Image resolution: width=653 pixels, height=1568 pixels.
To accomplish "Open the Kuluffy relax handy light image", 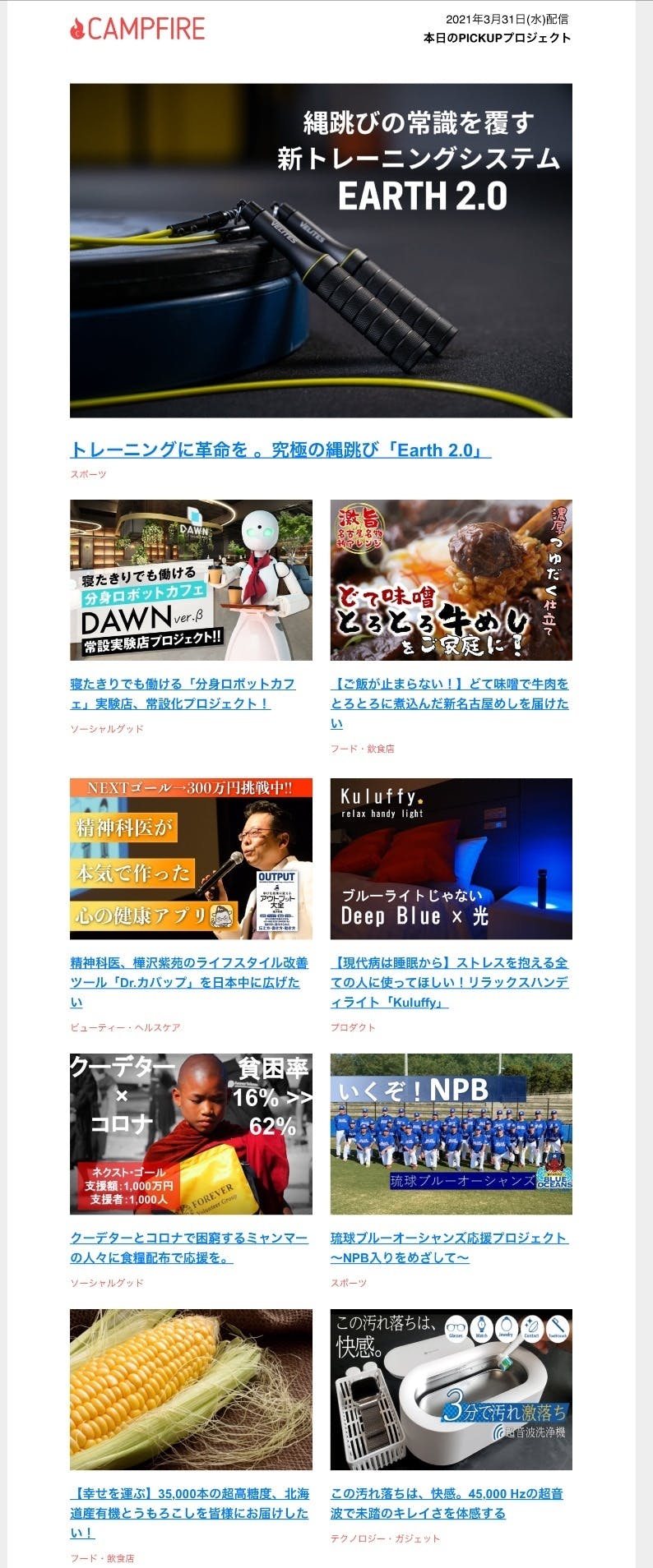I will [x=451, y=859].
